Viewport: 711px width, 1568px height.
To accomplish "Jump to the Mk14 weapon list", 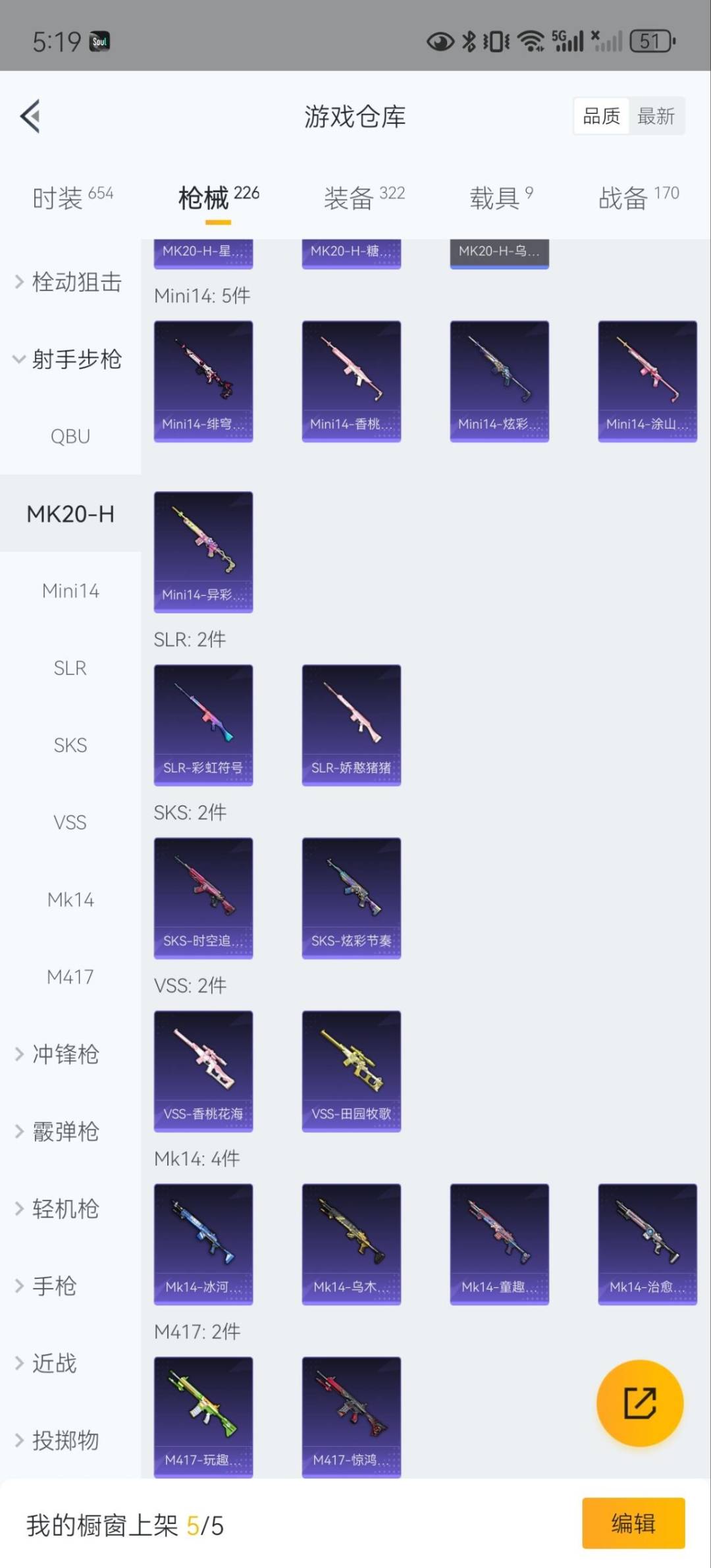I will pyautogui.click(x=70, y=899).
